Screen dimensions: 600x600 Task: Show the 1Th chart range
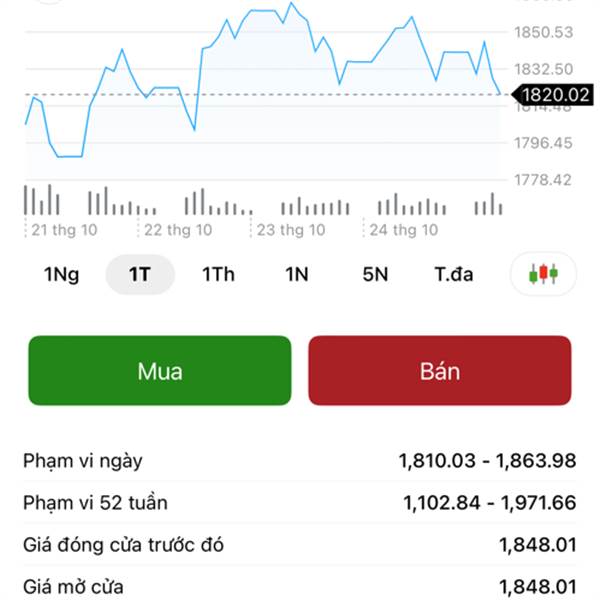218,274
